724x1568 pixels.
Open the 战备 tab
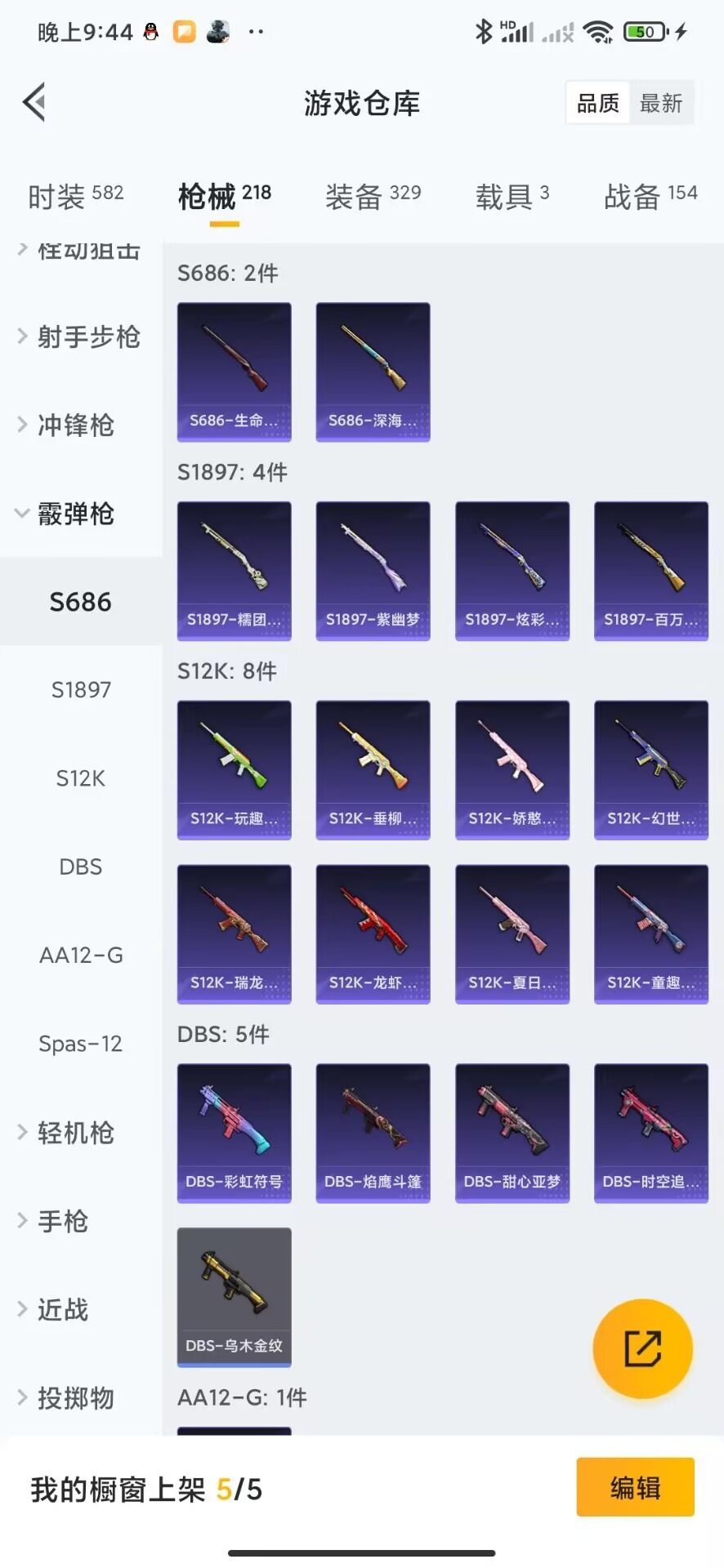coord(650,196)
